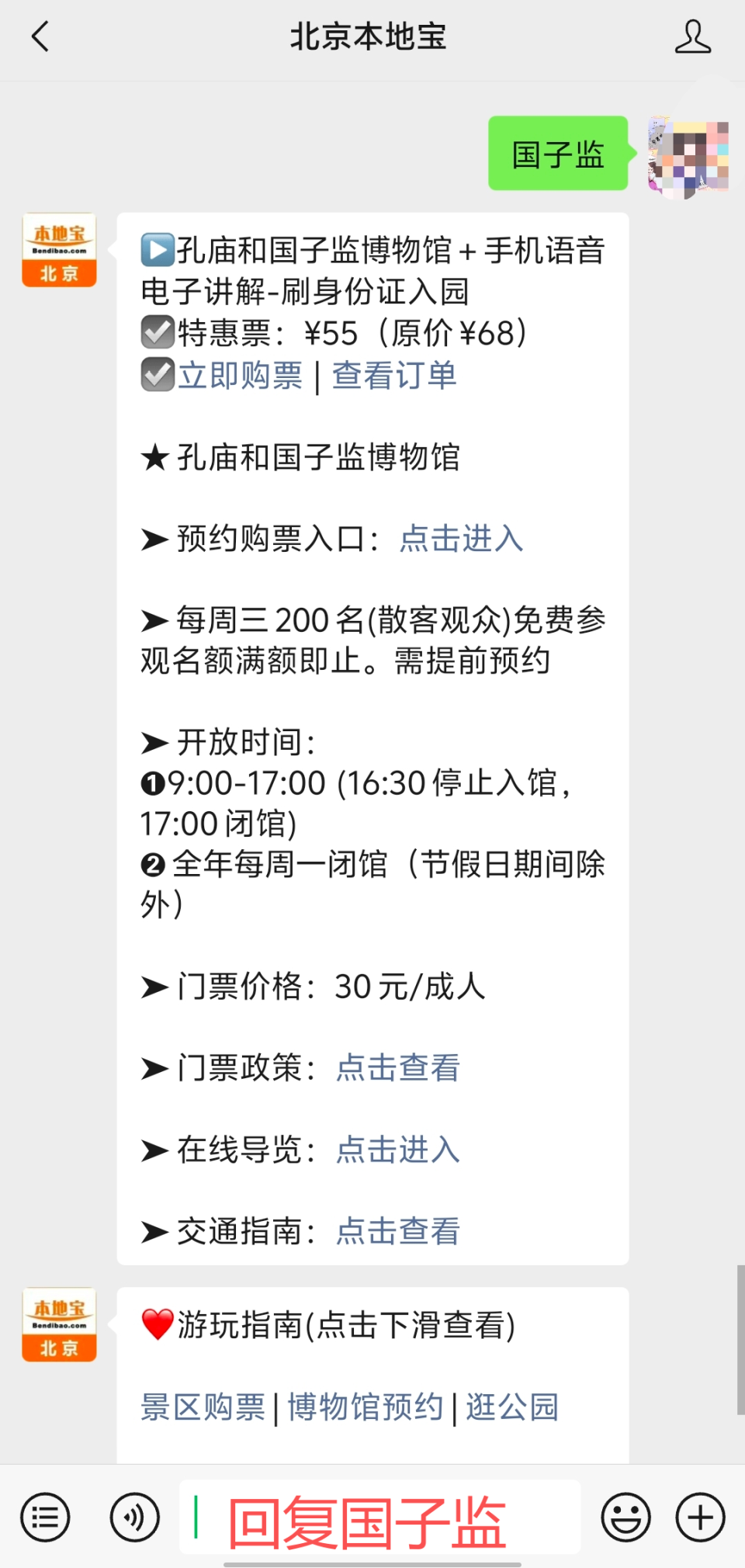Image resolution: width=745 pixels, height=1568 pixels.
Task: Open the chat menu keyboard icon
Action: tap(46, 1517)
